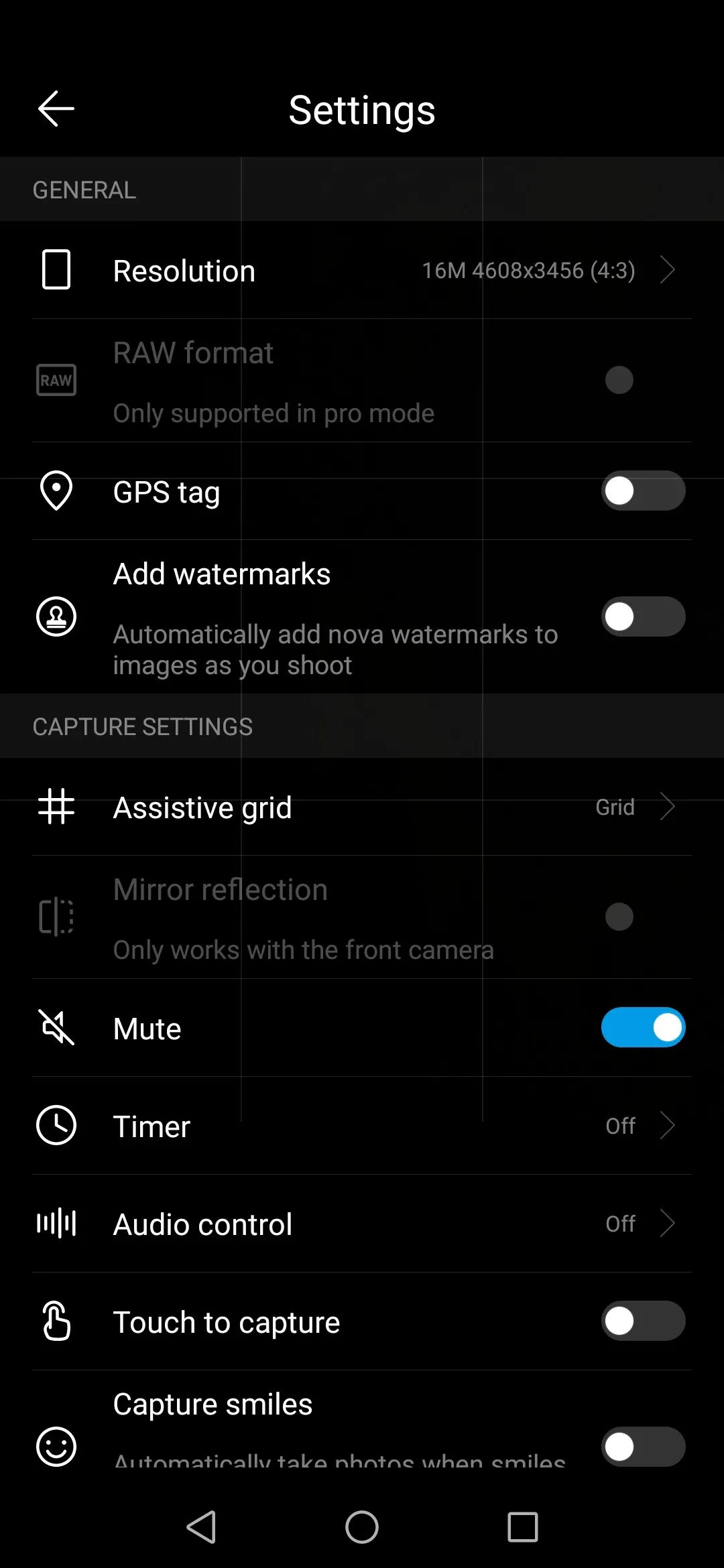724x1568 pixels.
Task: Open the Timer setting
Action: tap(362, 1126)
